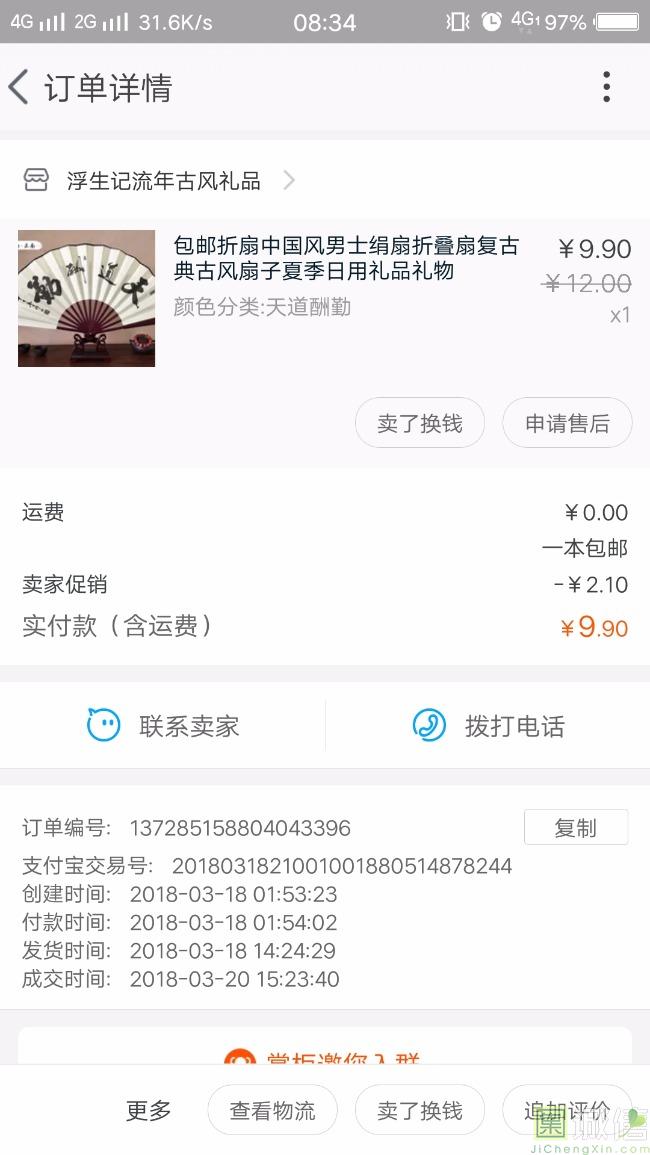Open 更多 options in the bottom bar
Screen dimensions: 650x1155
coord(148,1109)
